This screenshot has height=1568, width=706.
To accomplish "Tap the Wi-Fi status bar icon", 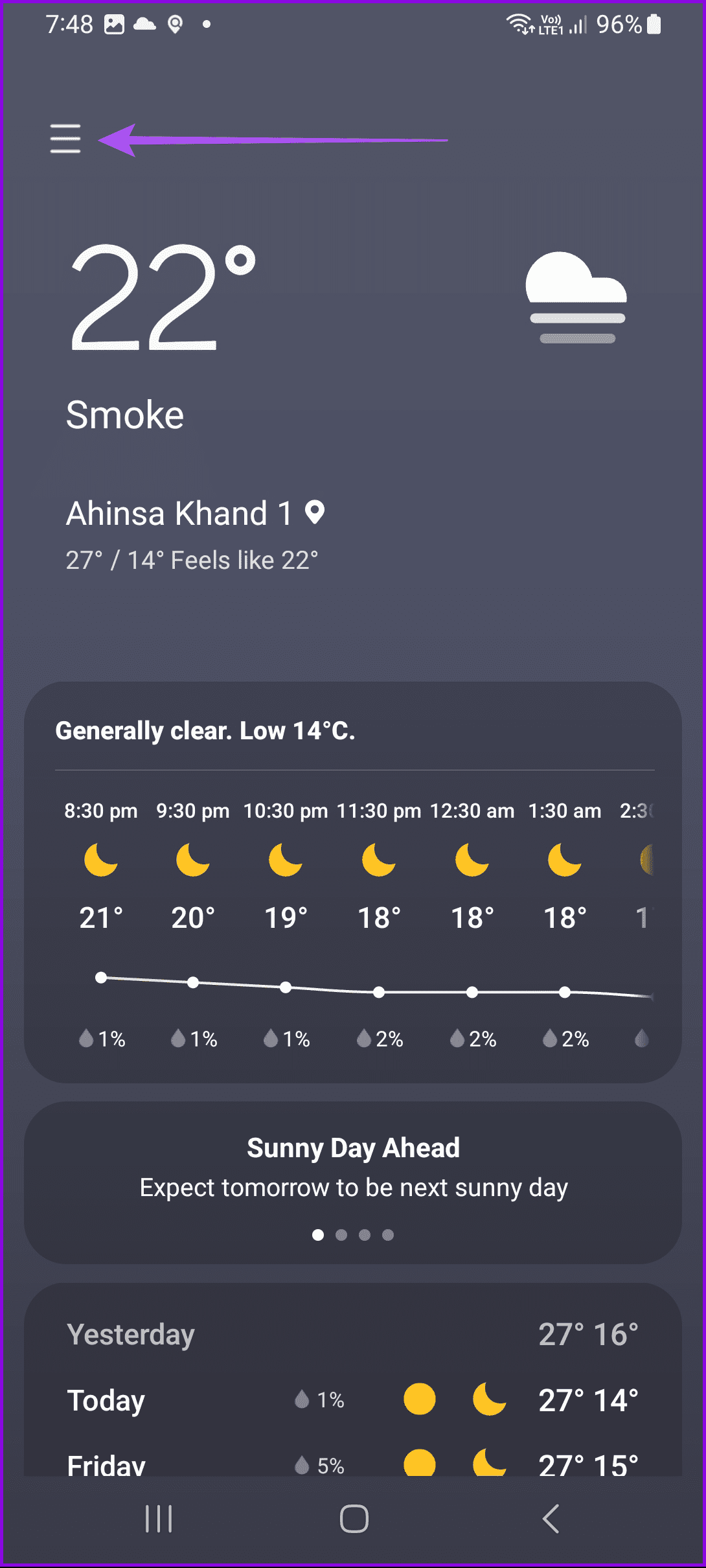I will [518, 24].
